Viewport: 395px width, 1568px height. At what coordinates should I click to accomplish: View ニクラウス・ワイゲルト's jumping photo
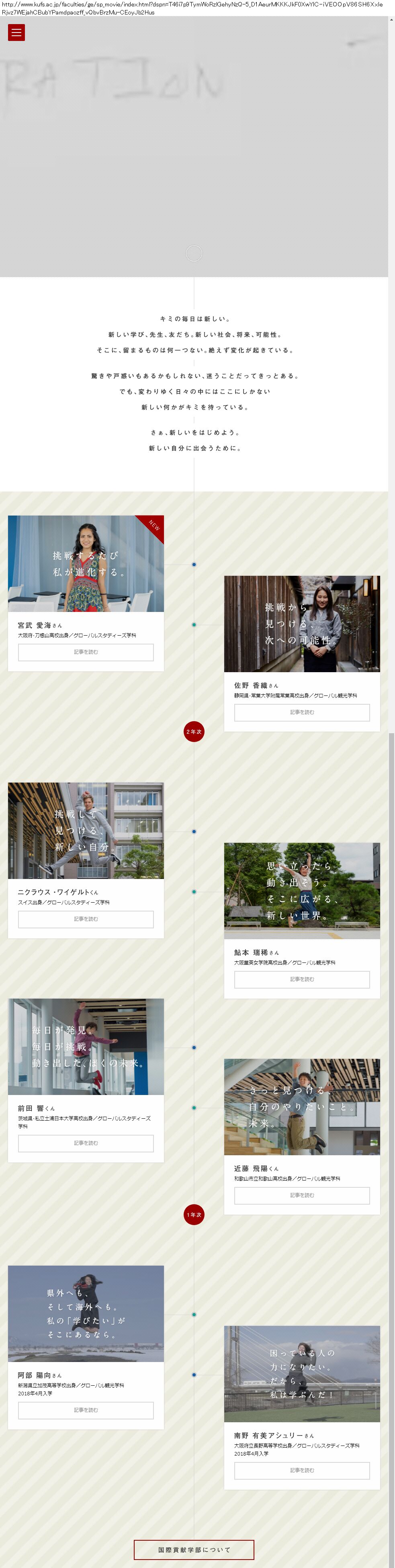click(86, 831)
